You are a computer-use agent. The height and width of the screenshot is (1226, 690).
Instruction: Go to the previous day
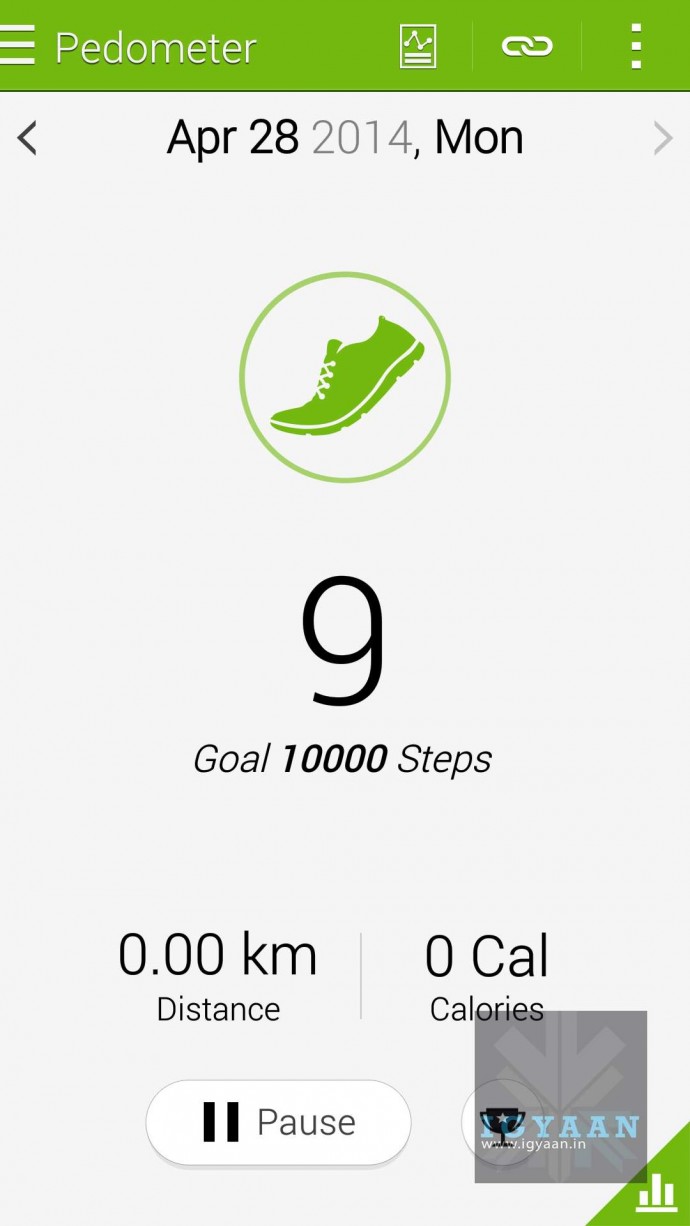27,138
